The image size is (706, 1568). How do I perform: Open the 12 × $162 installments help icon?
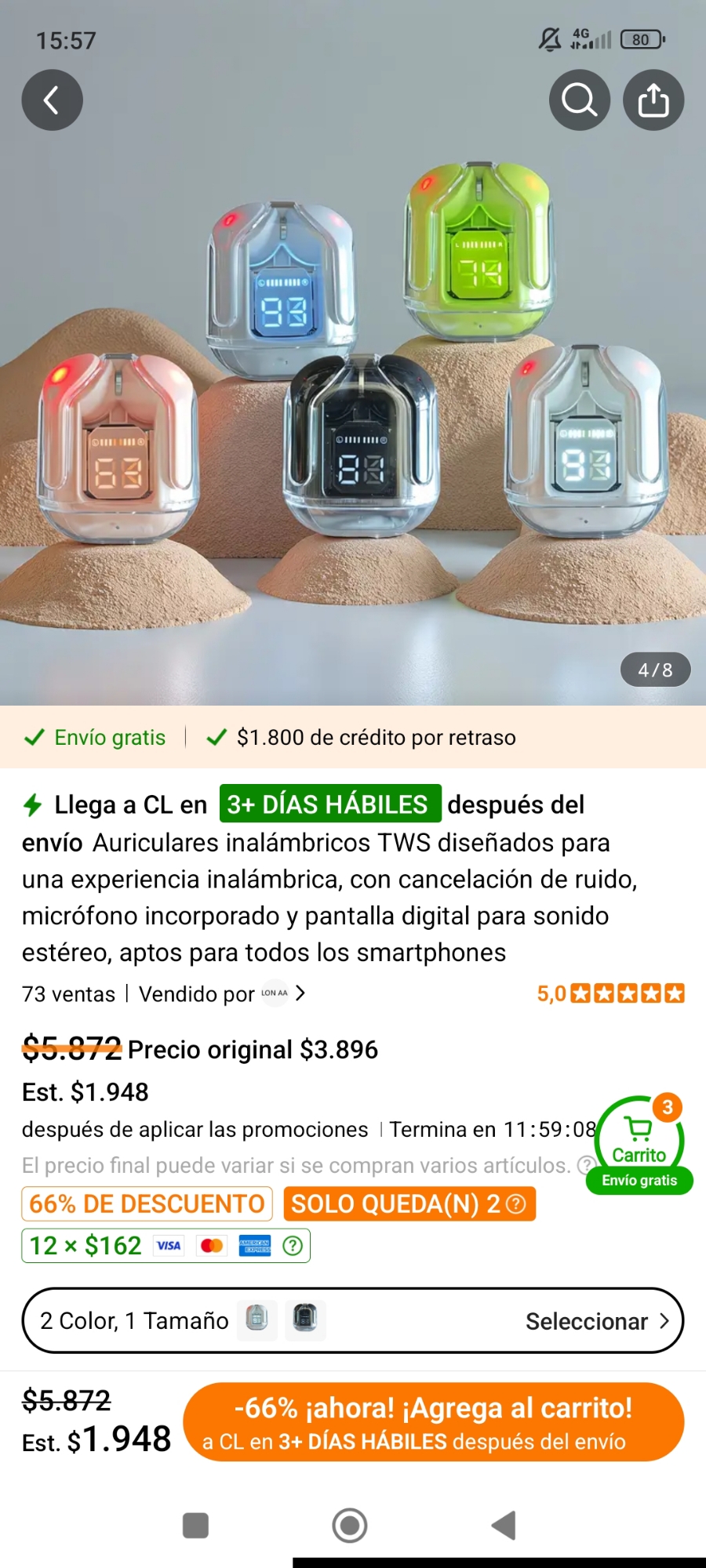pyautogui.click(x=293, y=1246)
